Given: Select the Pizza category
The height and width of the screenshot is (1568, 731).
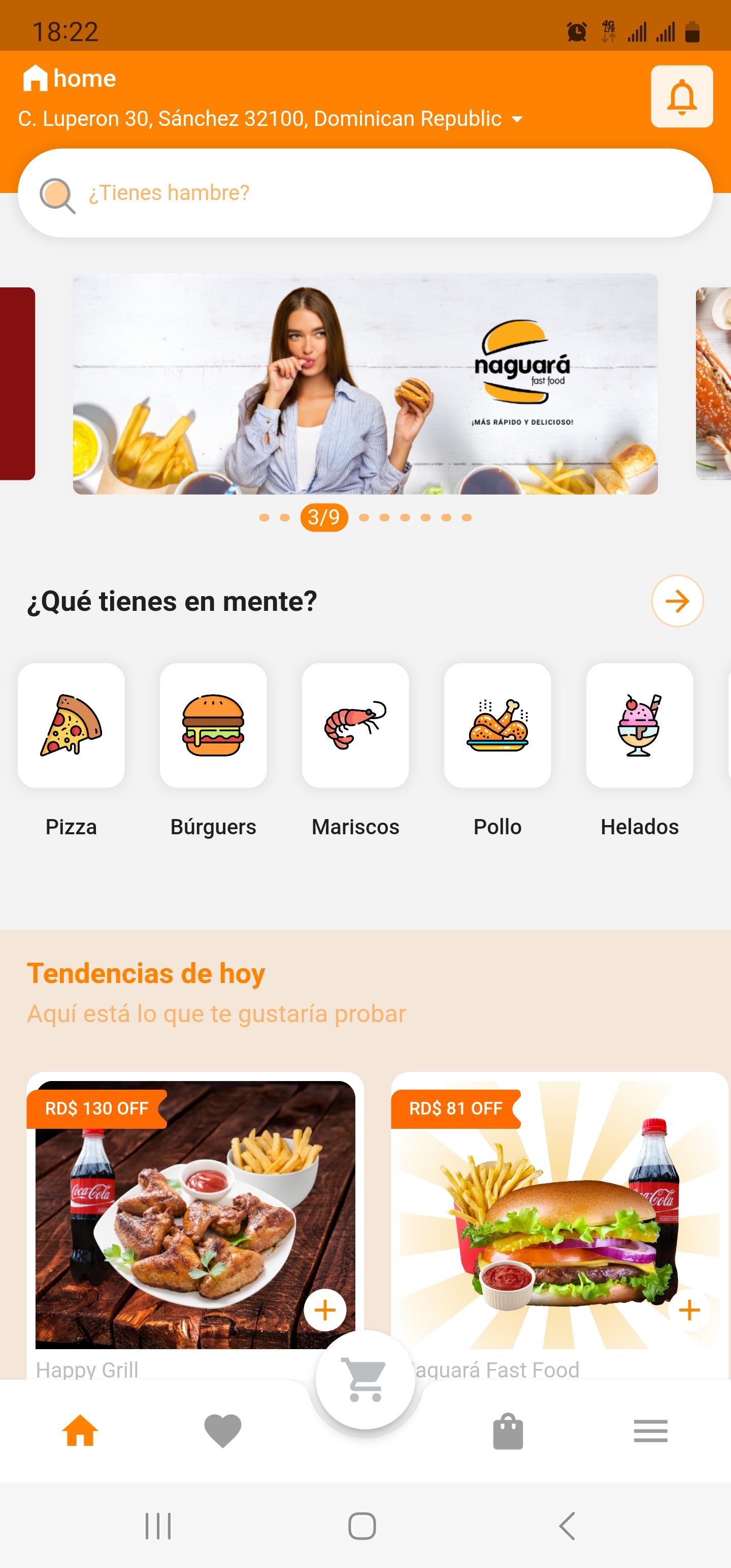Looking at the screenshot, I should pyautogui.click(x=71, y=726).
